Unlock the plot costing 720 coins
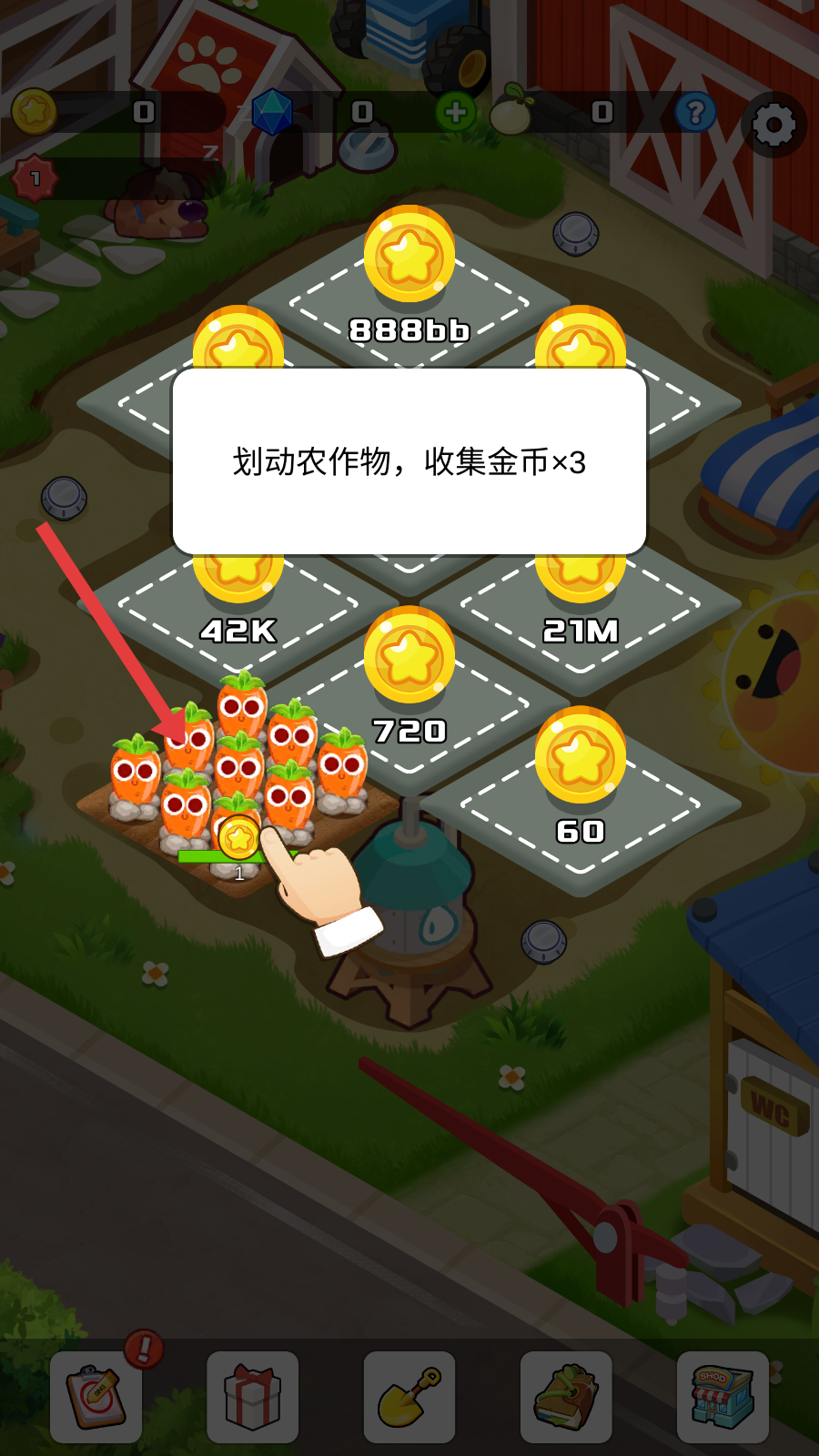This screenshot has height=1456, width=819. click(x=409, y=701)
